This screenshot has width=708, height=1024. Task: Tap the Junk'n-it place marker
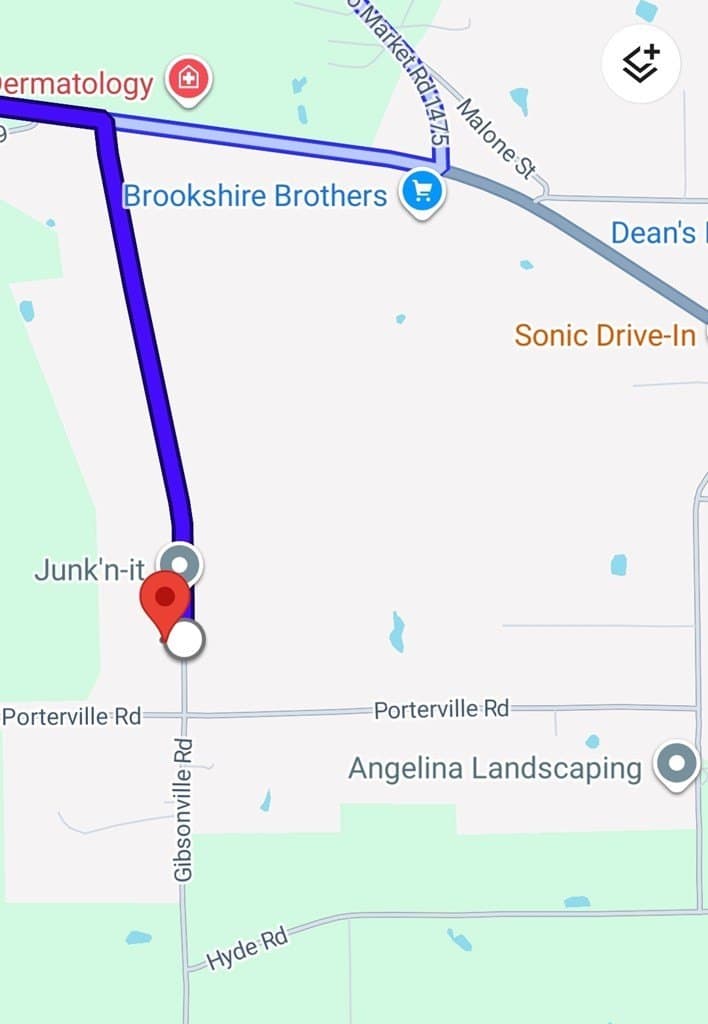click(x=181, y=563)
